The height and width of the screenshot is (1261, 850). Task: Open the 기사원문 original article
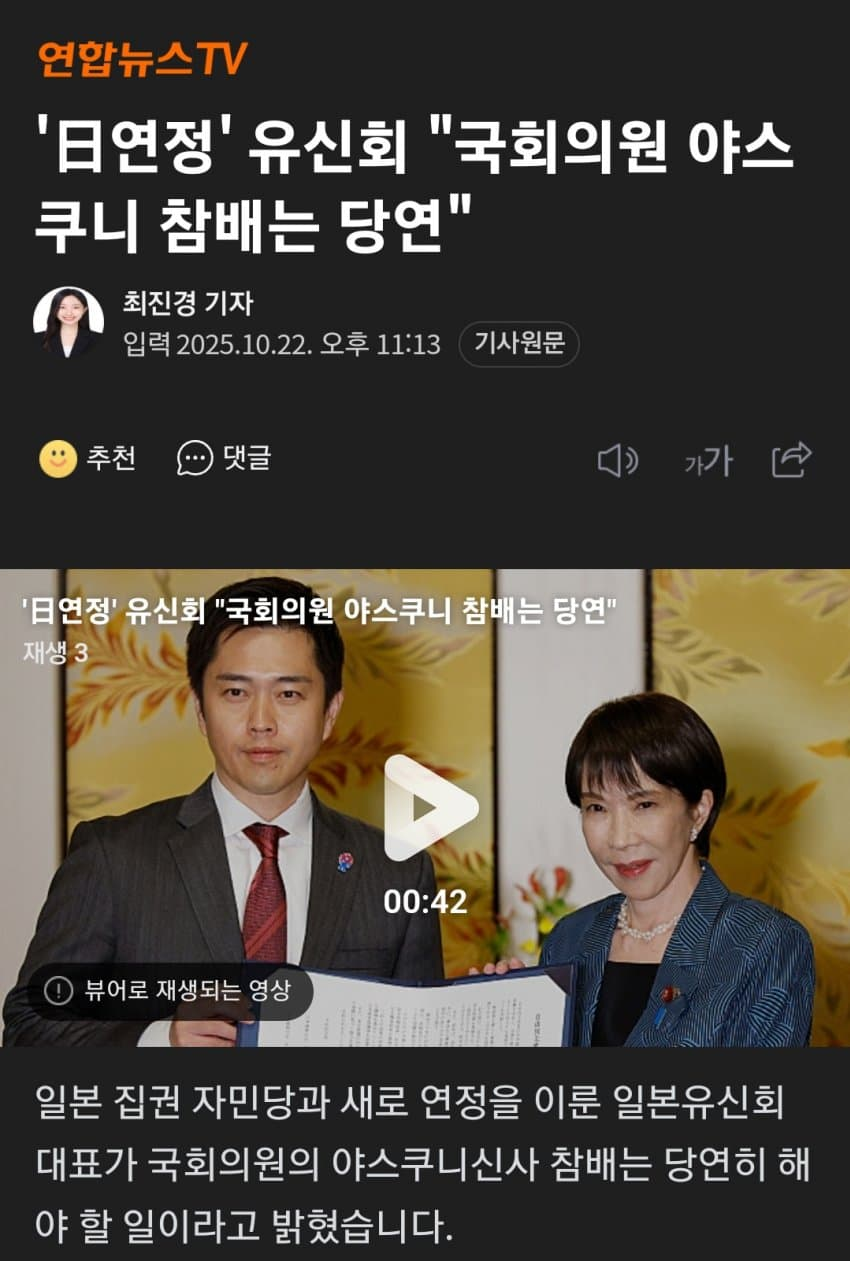[x=518, y=344]
